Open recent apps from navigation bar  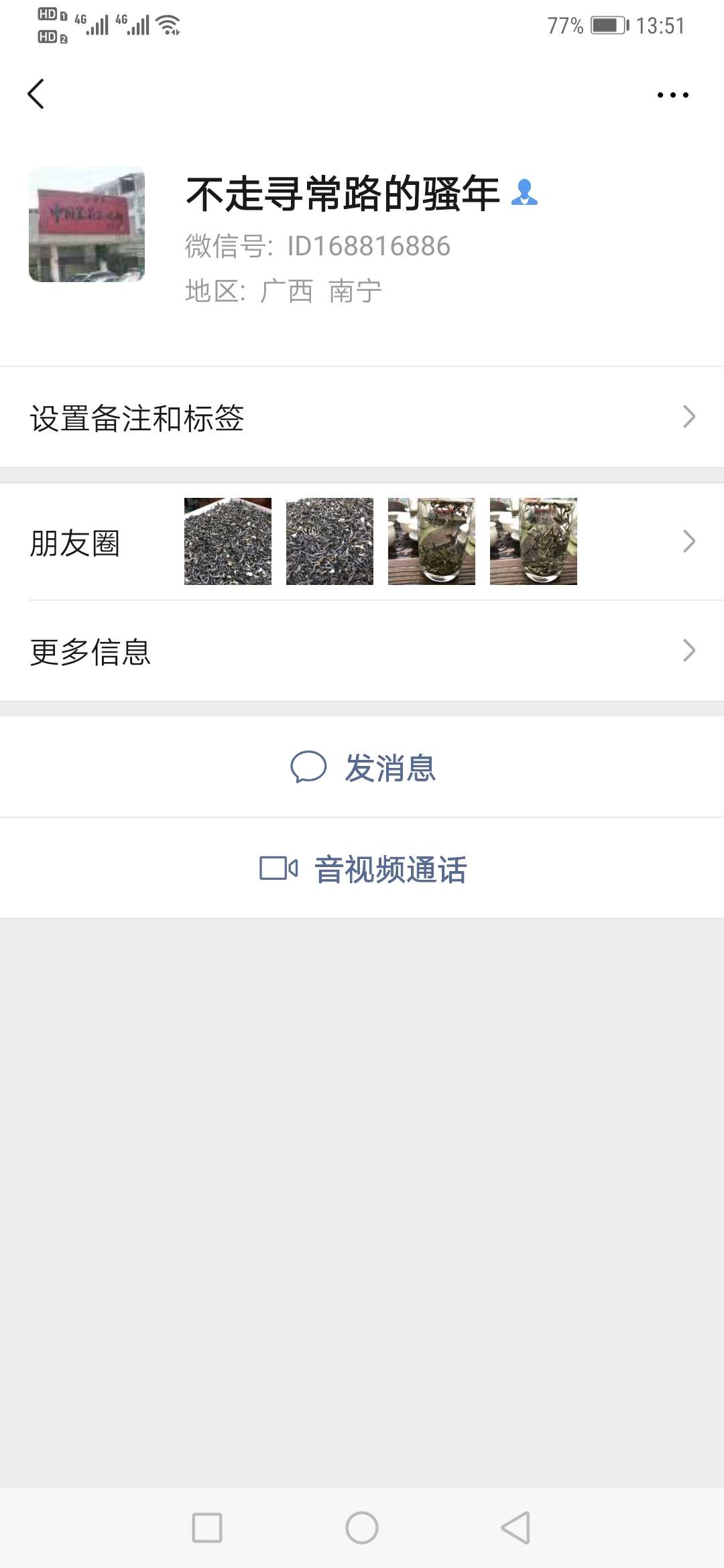(x=207, y=1528)
